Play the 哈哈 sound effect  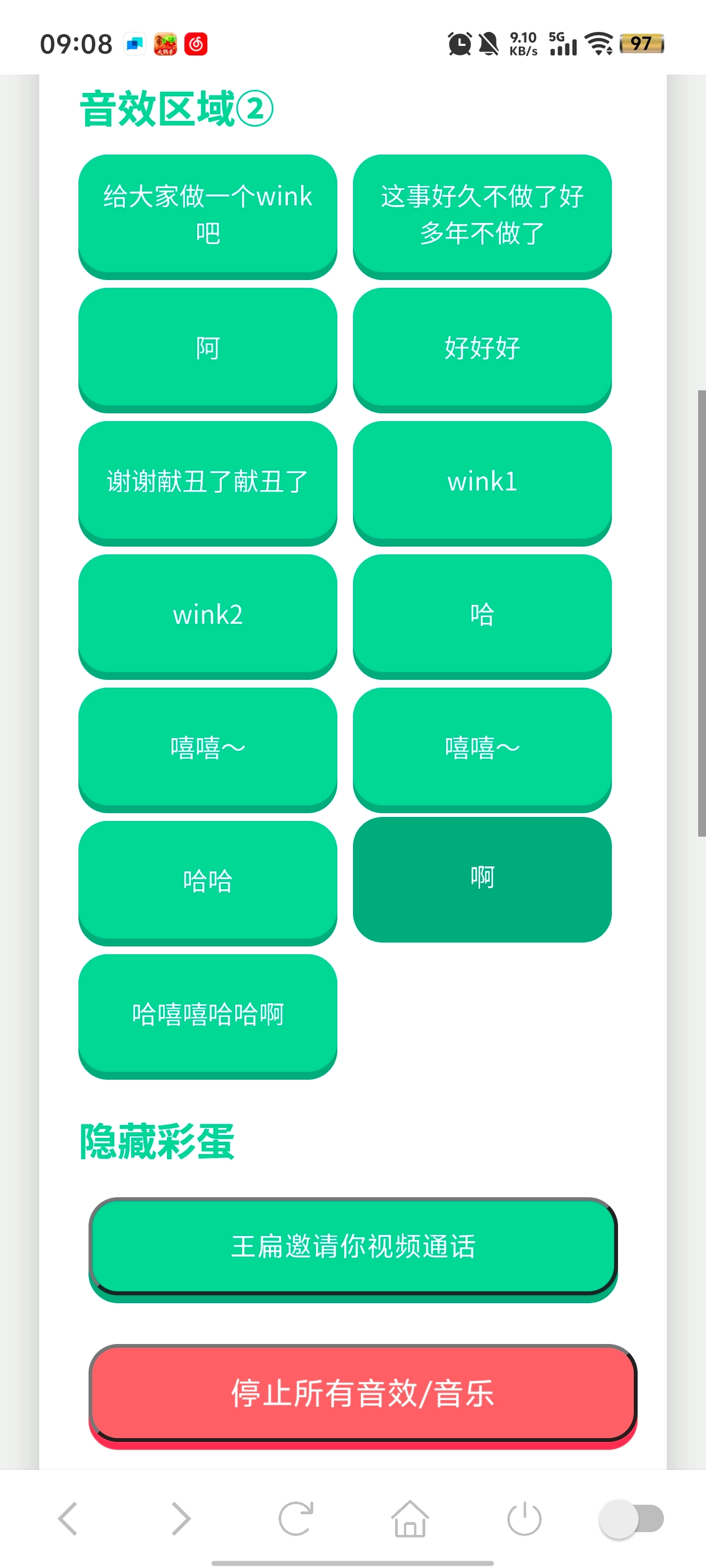[x=208, y=881]
